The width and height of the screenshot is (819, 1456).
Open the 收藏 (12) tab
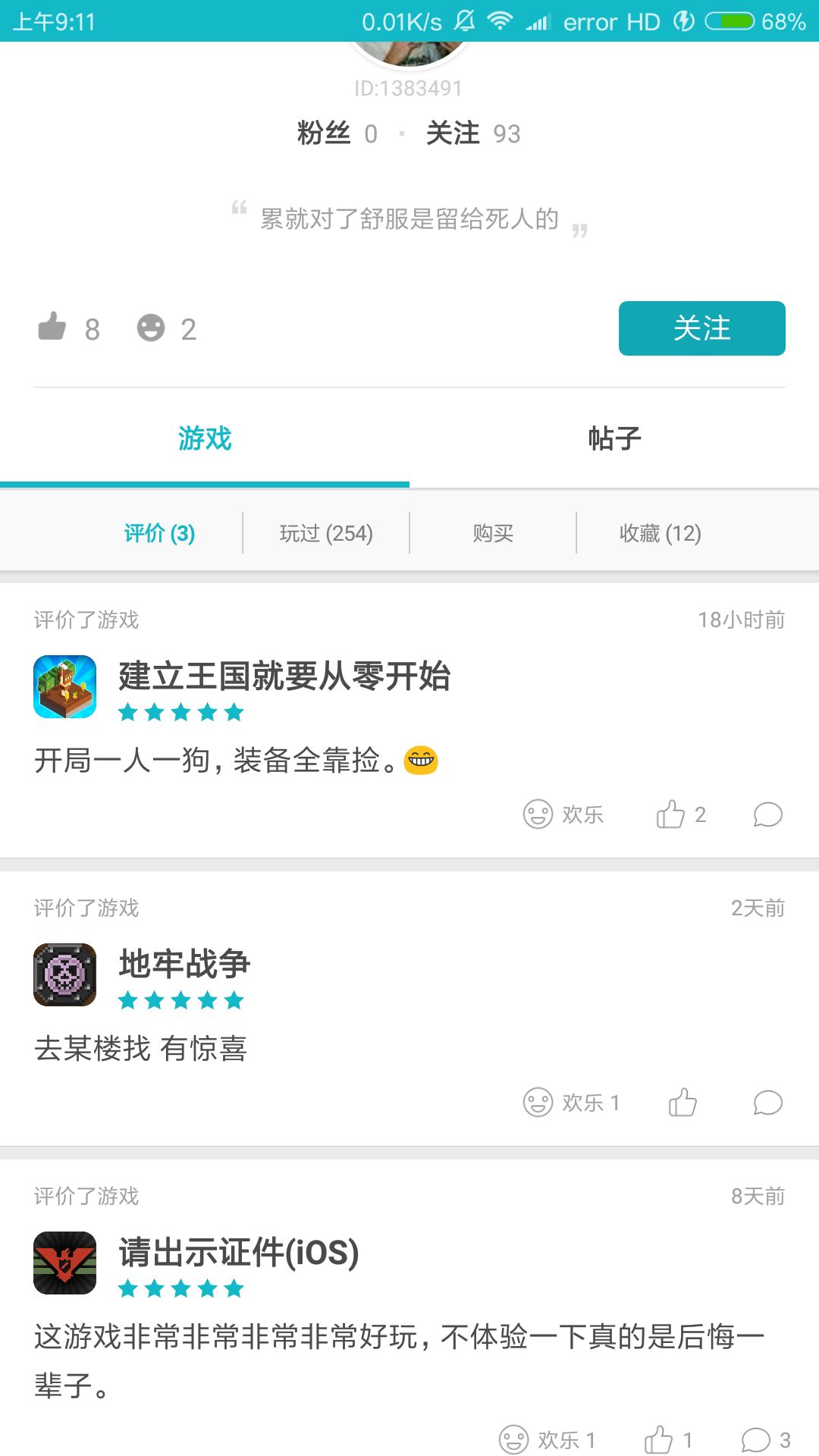(658, 533)
